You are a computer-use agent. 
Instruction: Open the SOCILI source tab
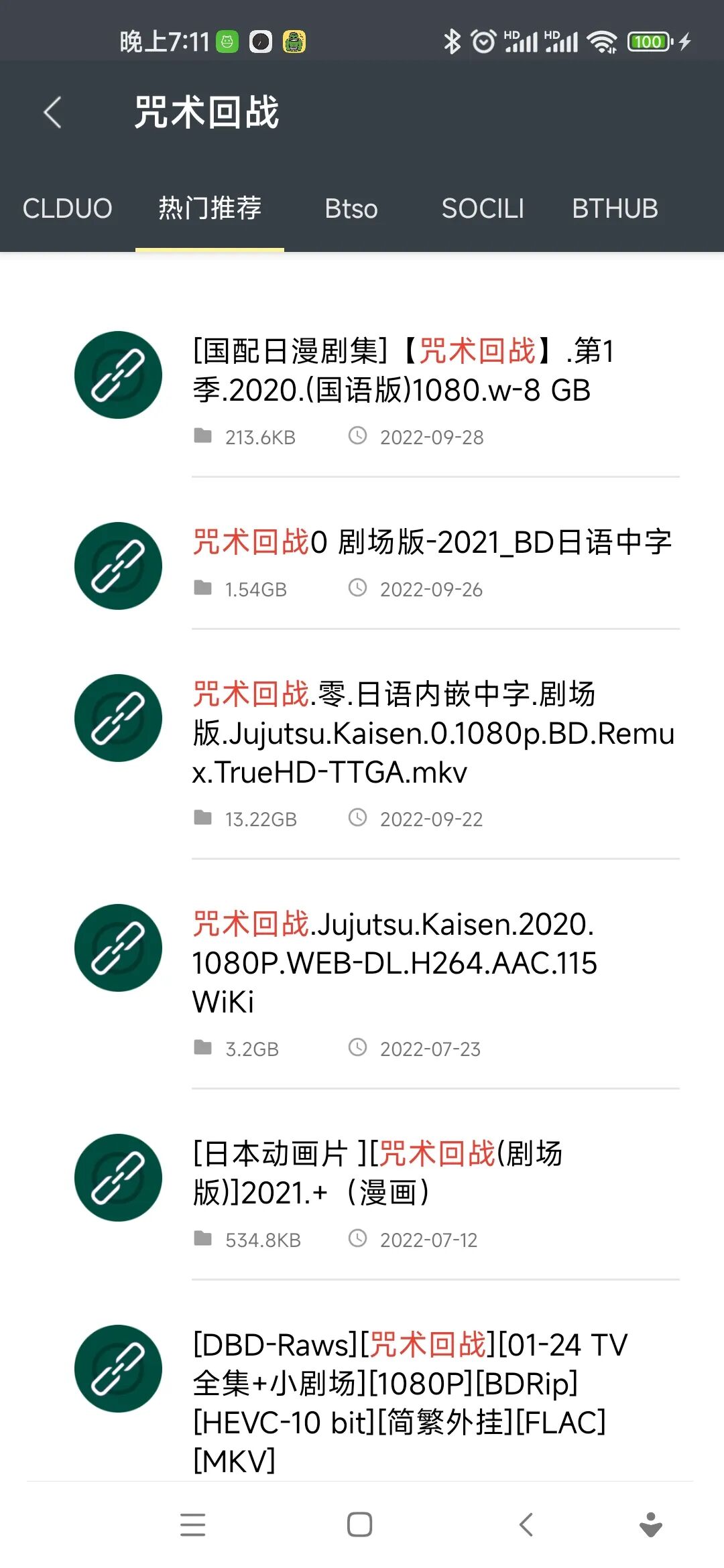(483, 208)
